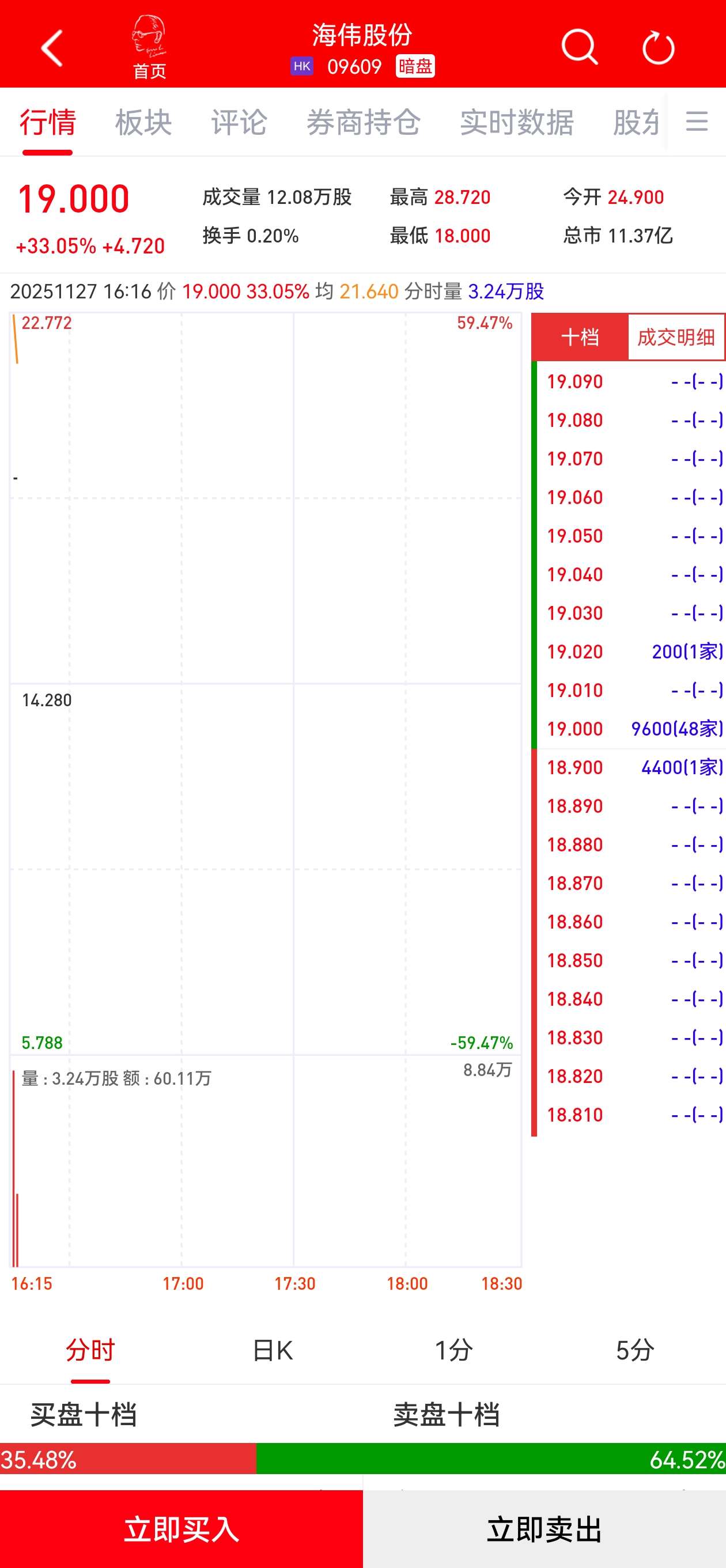Show 成交明细 trade details
The height and width of the screenshot is (1568, 726).
tap(675, 337)
